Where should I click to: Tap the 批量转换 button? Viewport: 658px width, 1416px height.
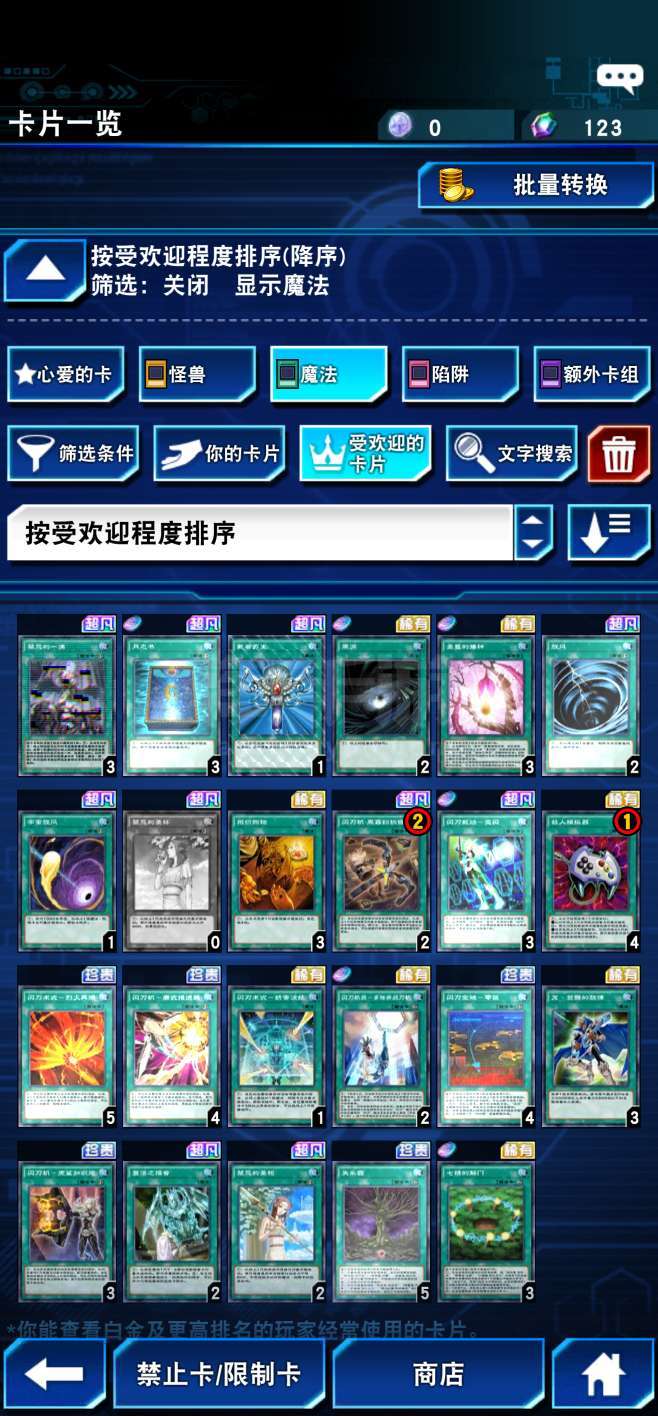[x=536, y=185]
